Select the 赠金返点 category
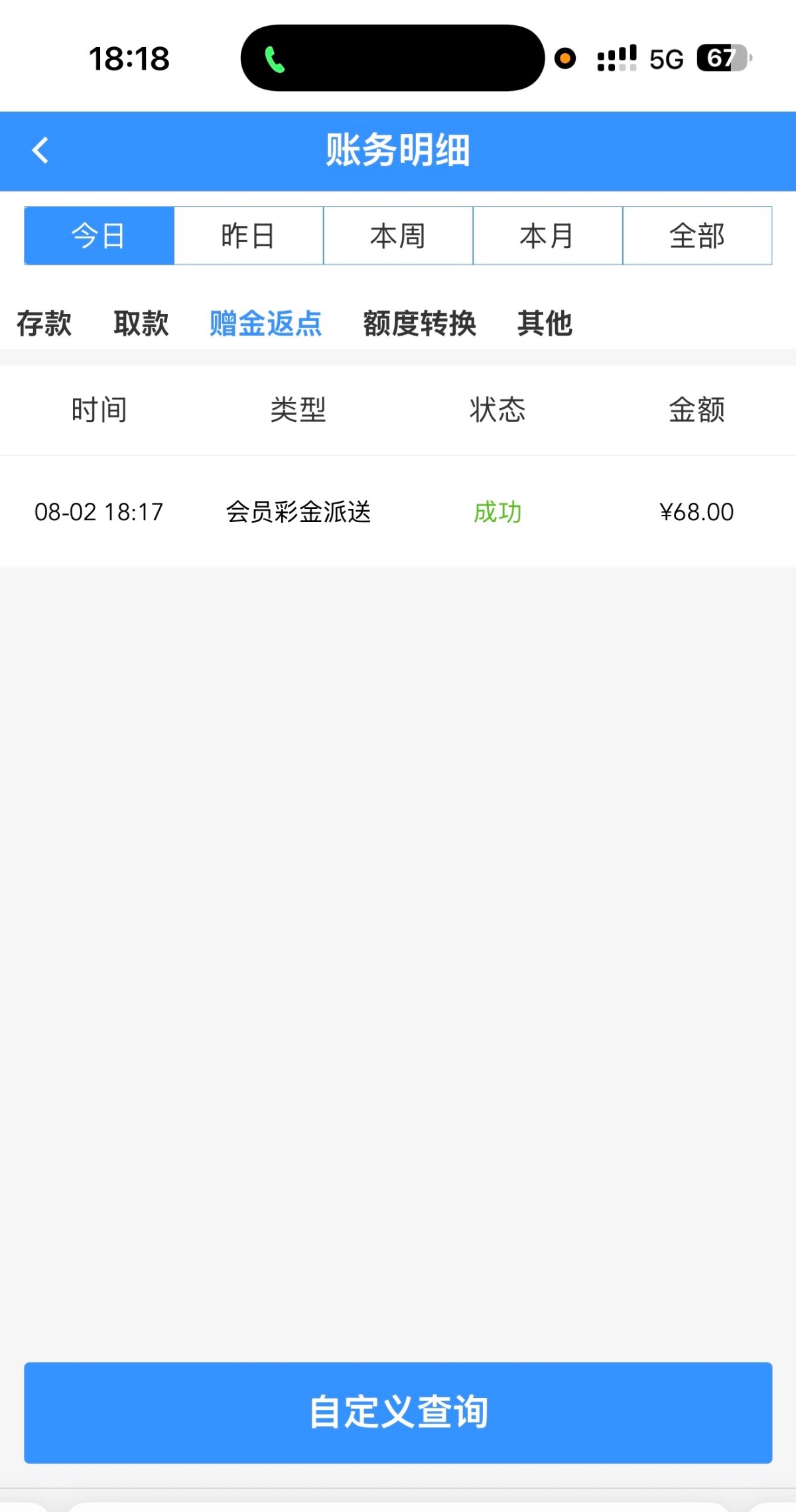 click(x=265, y=324)
